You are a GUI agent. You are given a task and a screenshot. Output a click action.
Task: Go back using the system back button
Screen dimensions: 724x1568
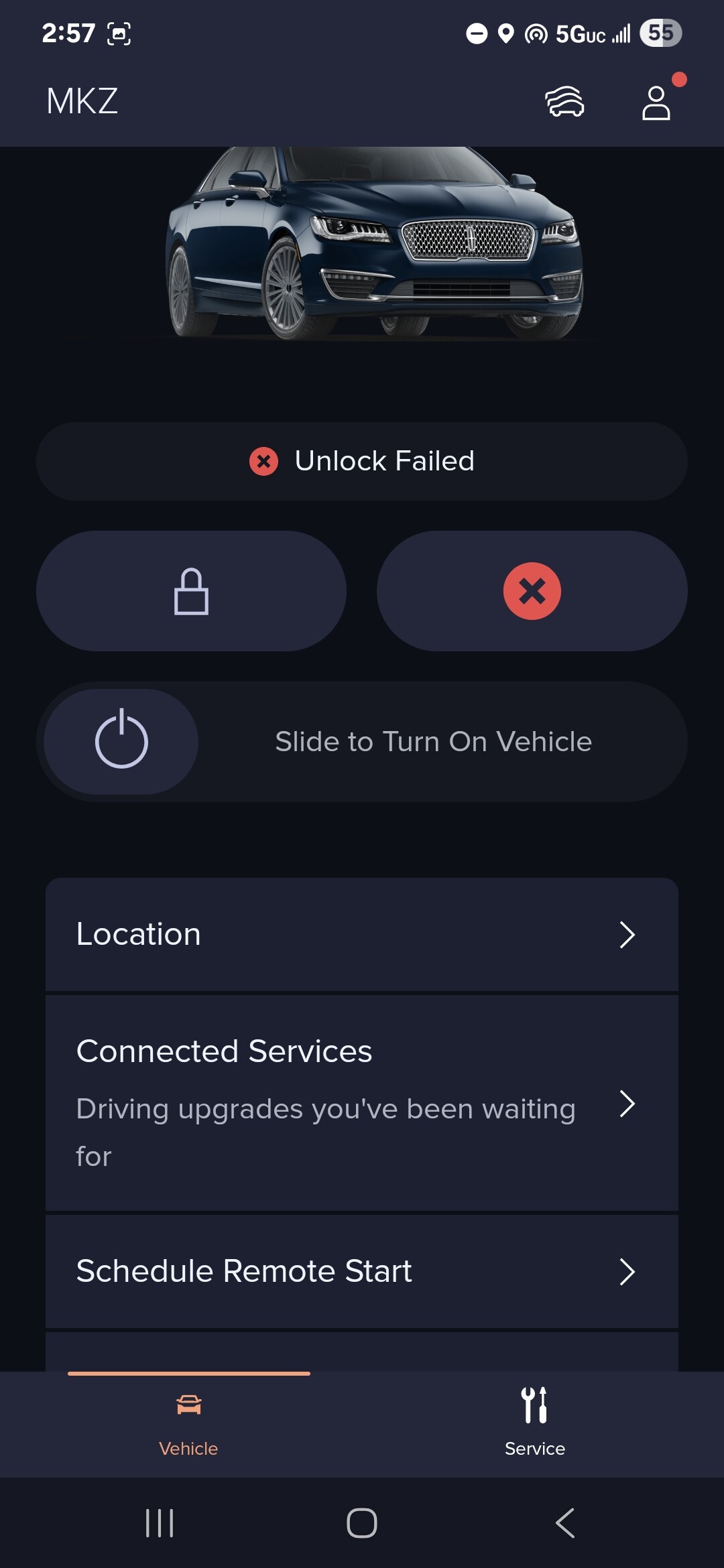565,1523
